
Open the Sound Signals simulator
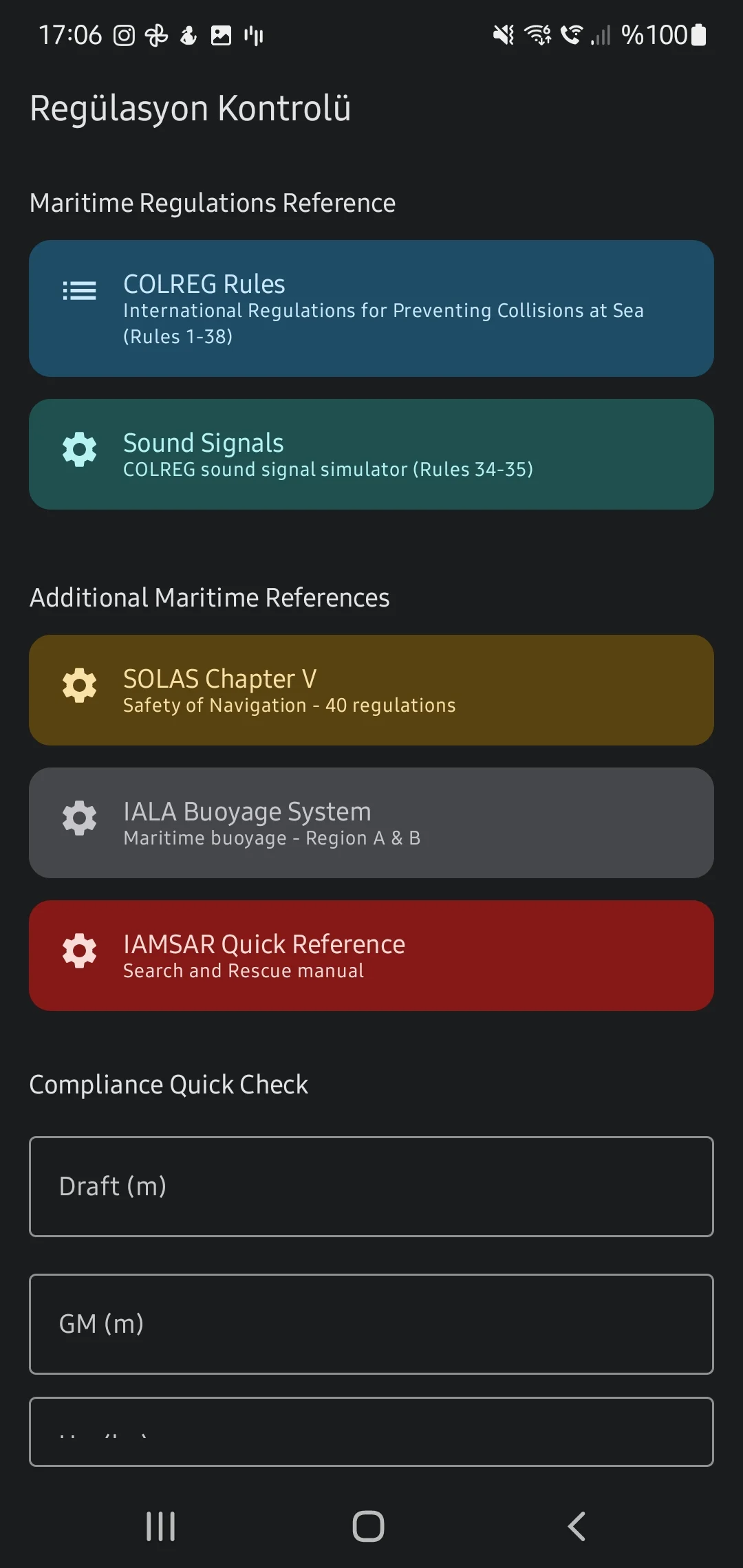(371, 453)
